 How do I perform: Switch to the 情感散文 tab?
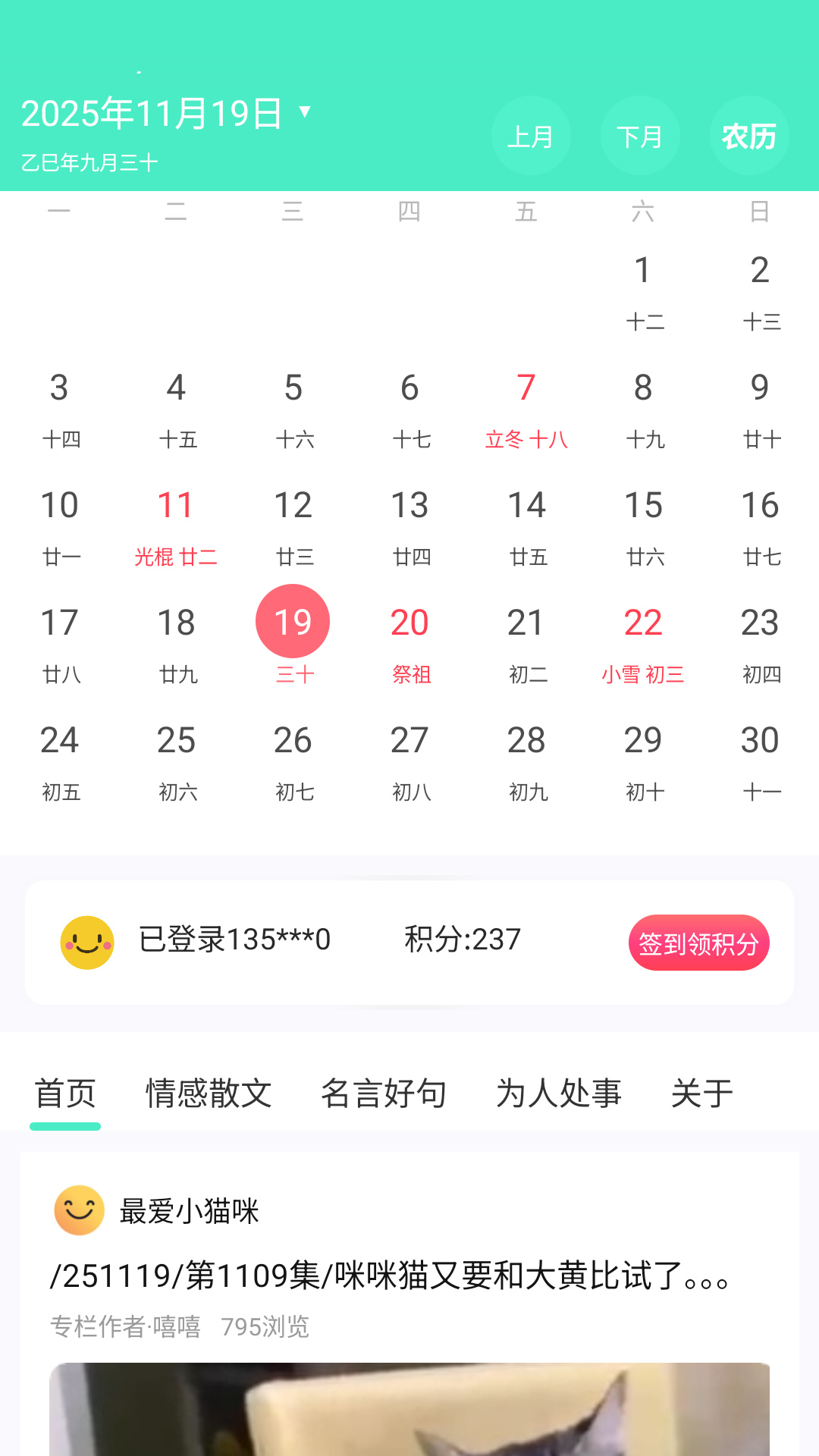point(209,1092)
